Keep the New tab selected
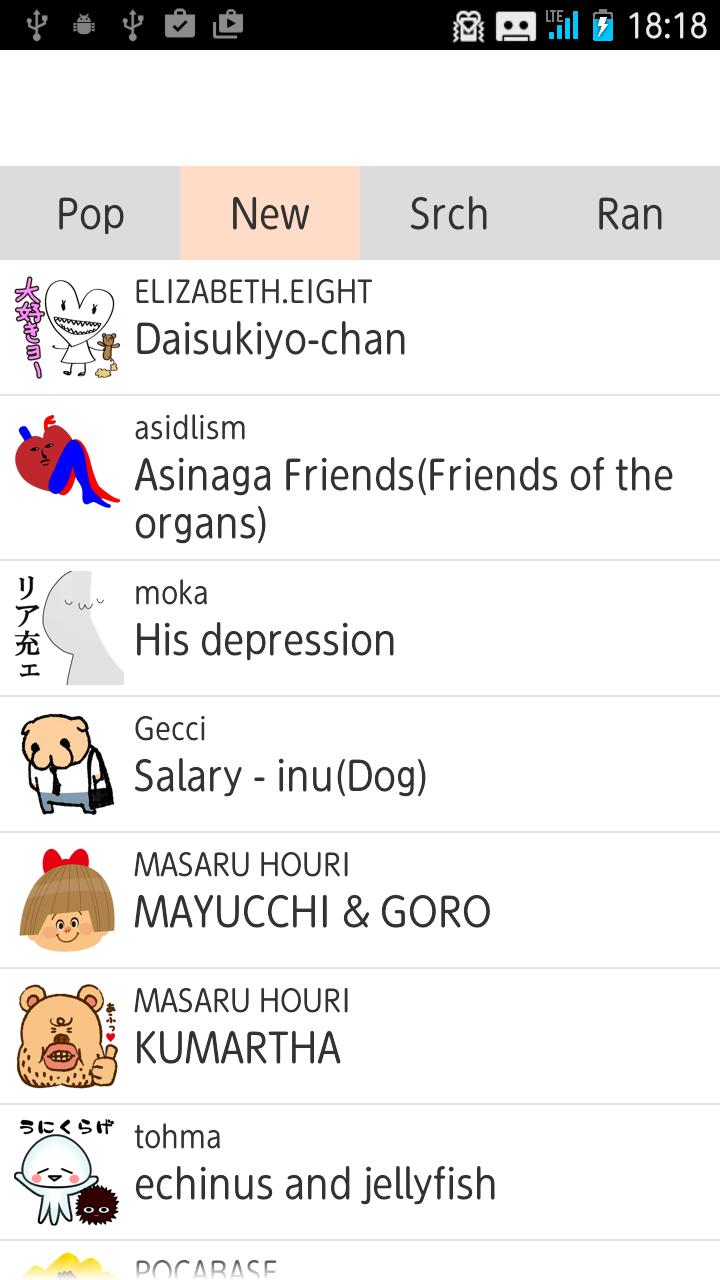Viewport: 720px width, 1280px height. point(270,213)
